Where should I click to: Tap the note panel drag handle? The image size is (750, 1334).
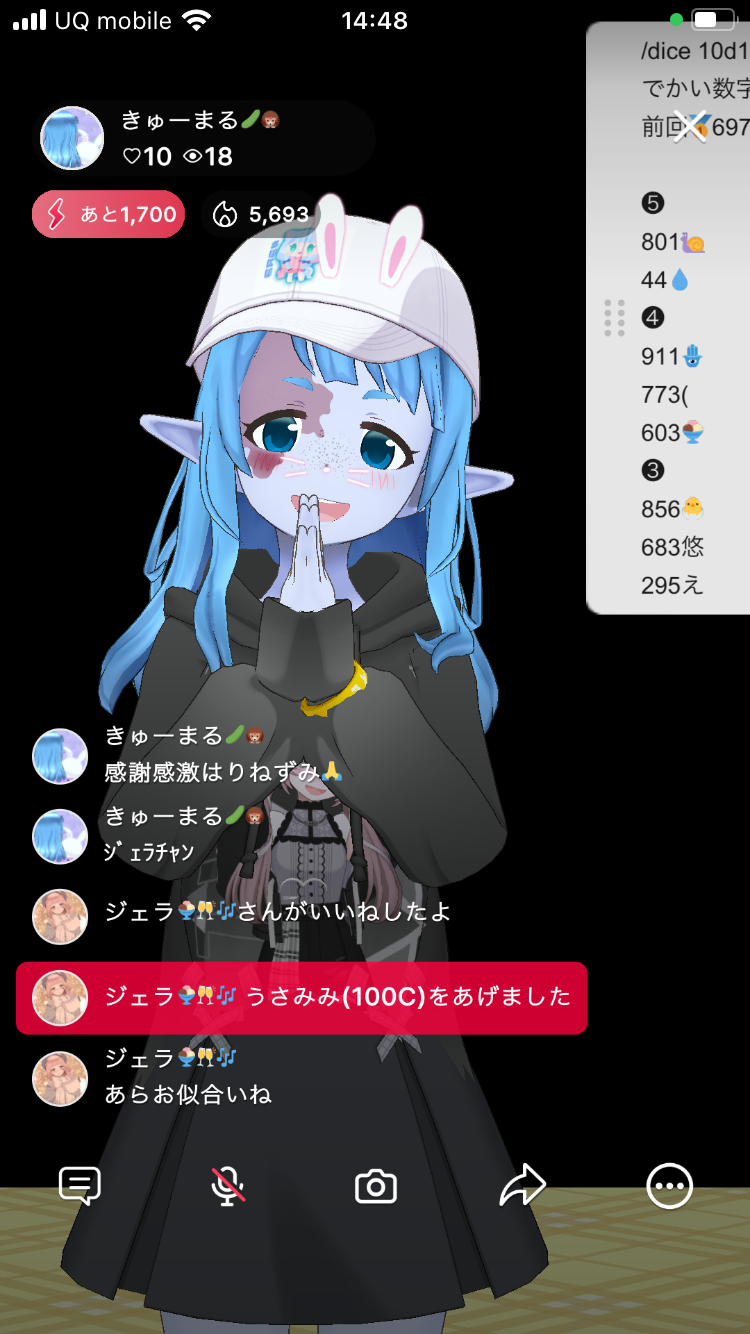615,318
